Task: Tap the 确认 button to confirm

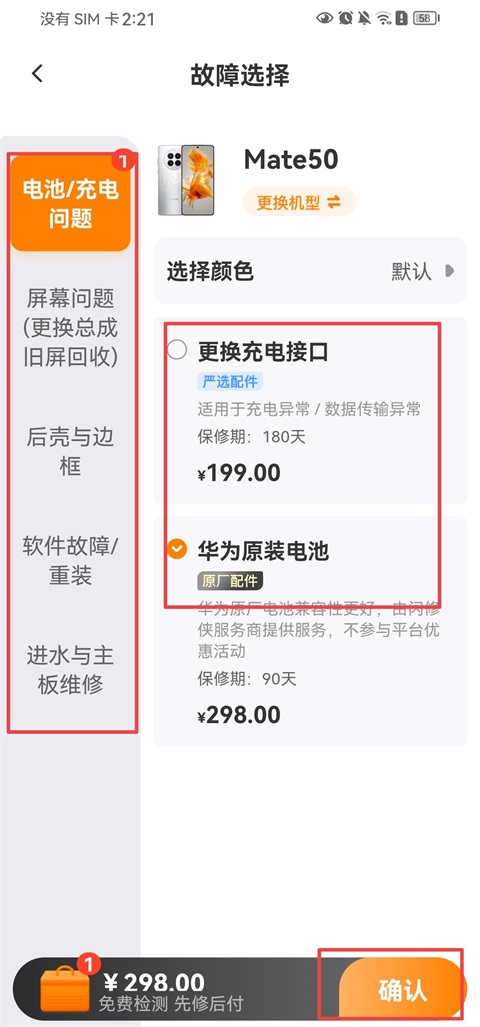Action: (401, 990)
